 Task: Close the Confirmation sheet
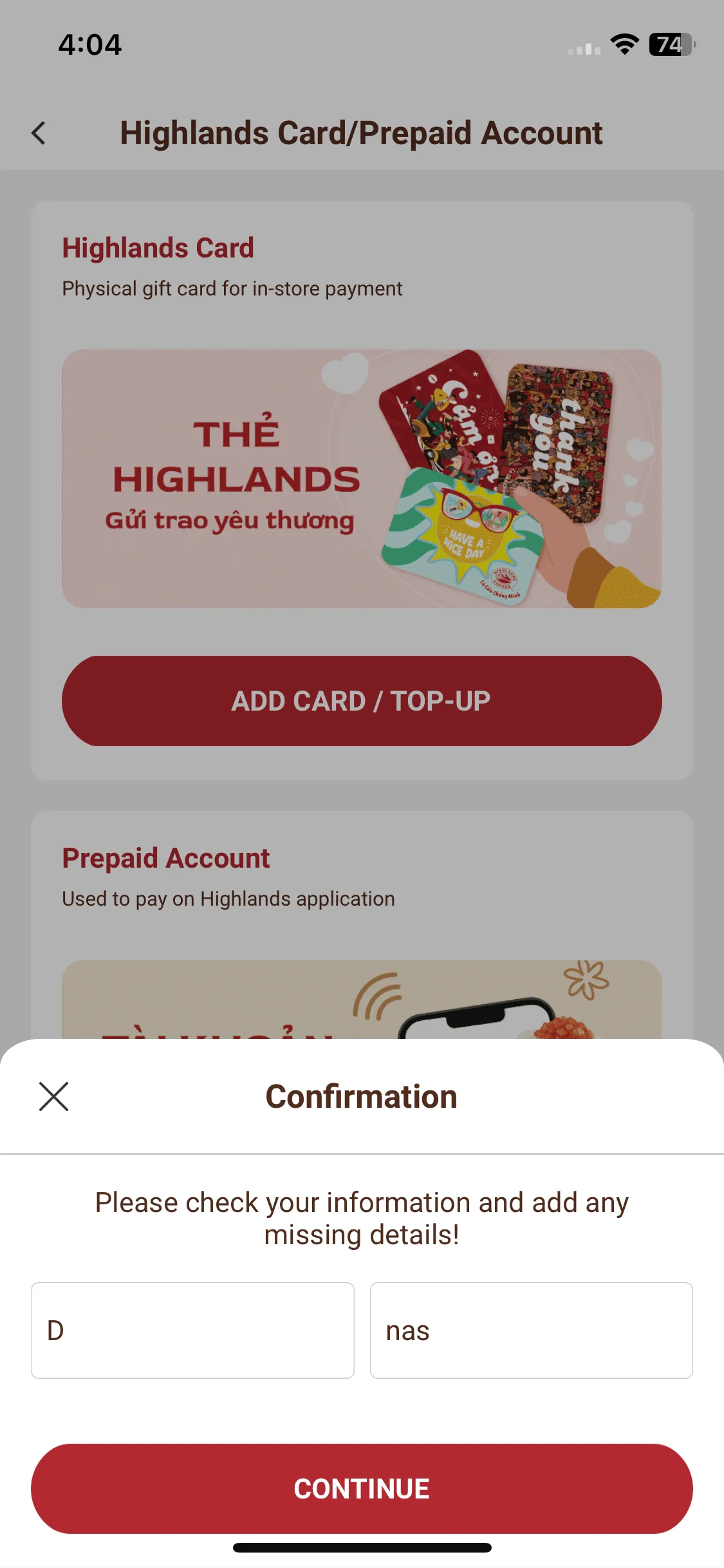(x=53, y=1096)
